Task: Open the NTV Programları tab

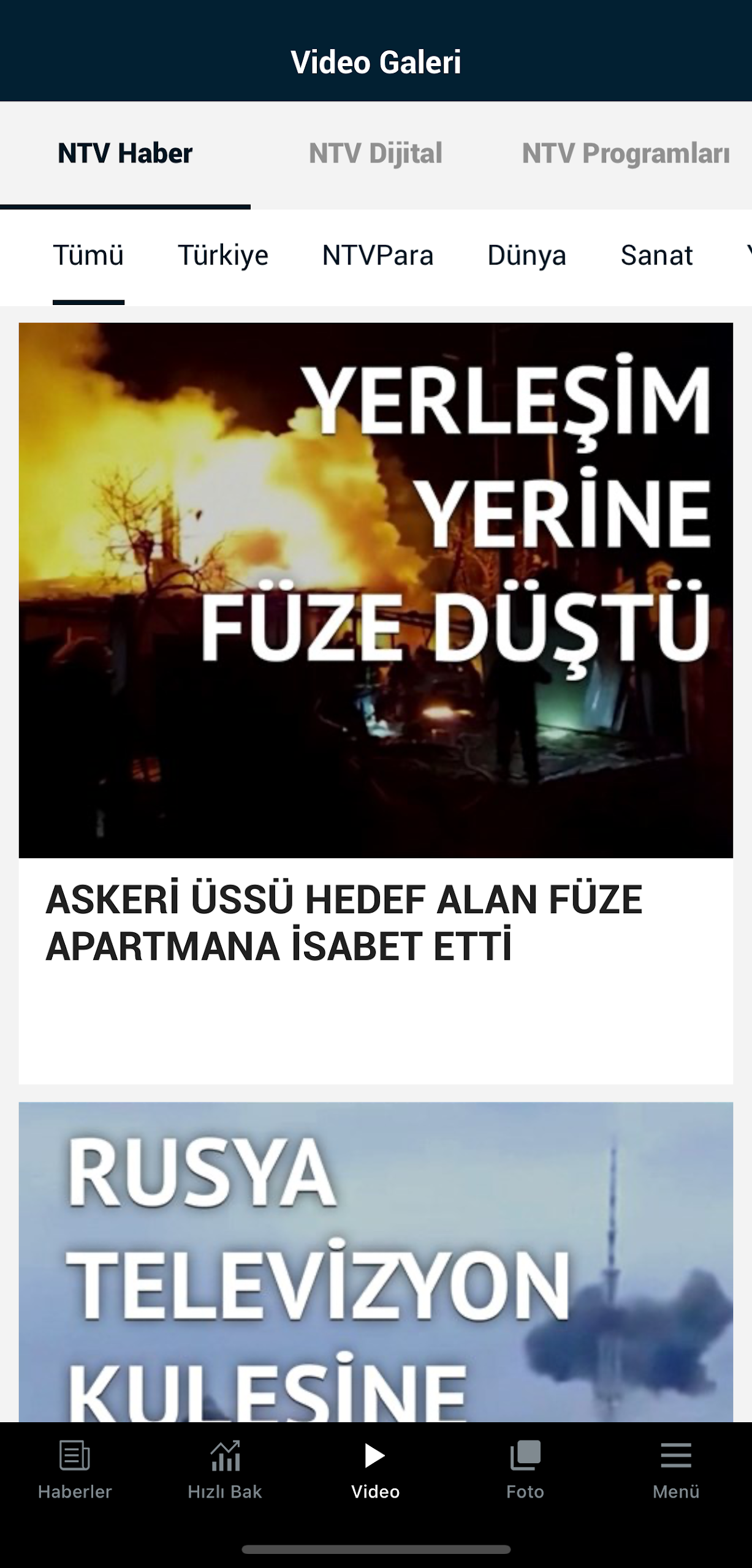Action: tap(626, 153)
